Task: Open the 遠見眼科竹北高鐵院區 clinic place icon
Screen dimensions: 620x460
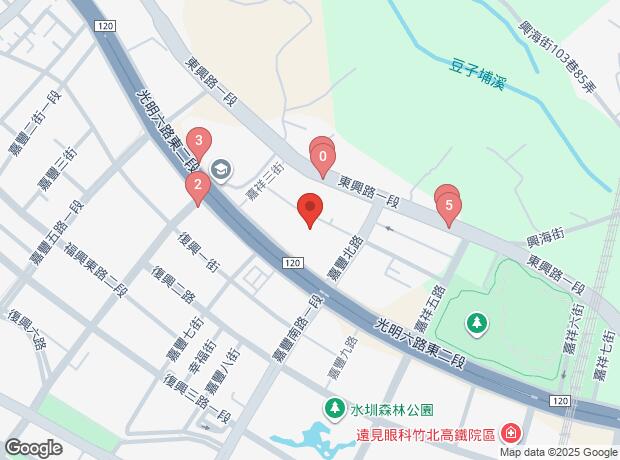Action: coord(511,434)
